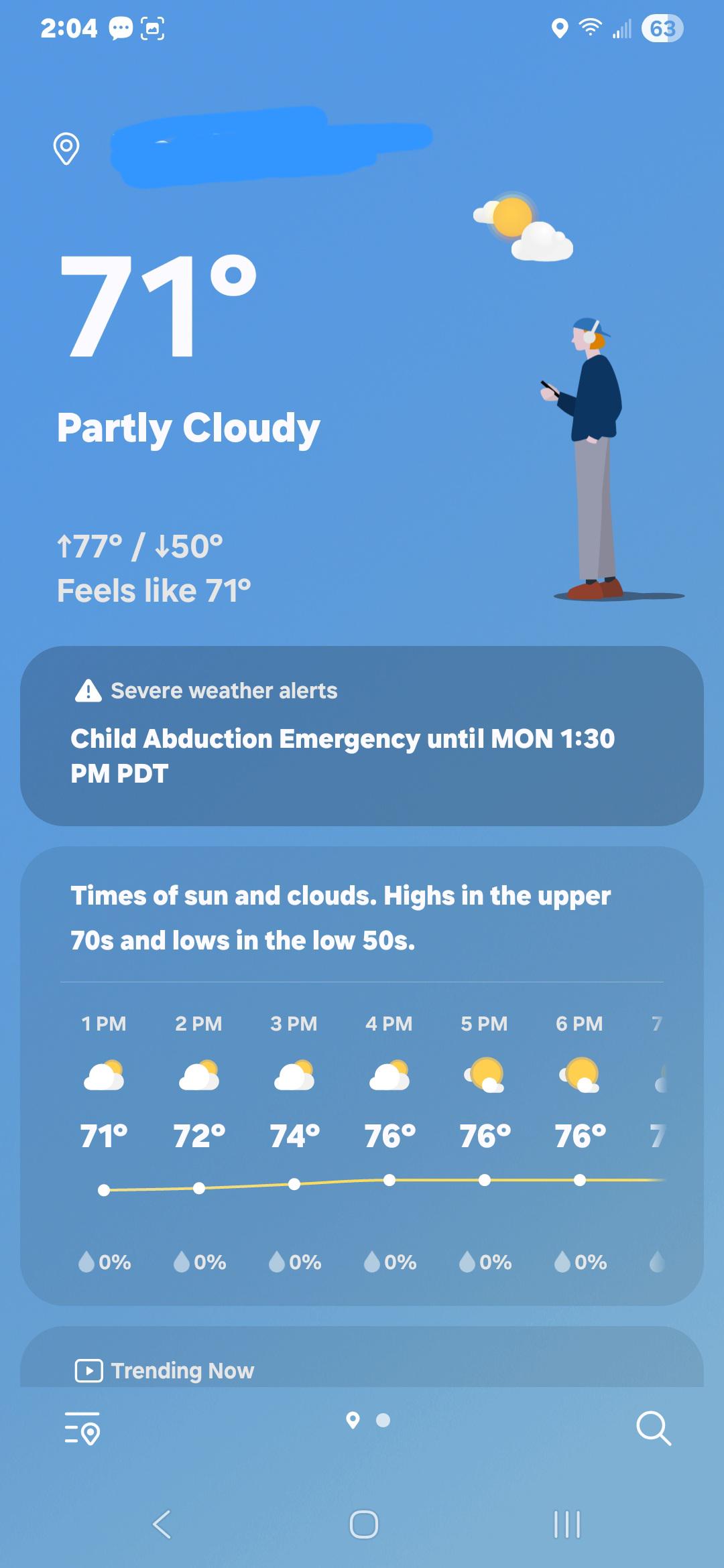Image resolution: width=724 pixels, height=1568 pixels.
Task: Go to the home screen
Action: (x=364, y=1524)
